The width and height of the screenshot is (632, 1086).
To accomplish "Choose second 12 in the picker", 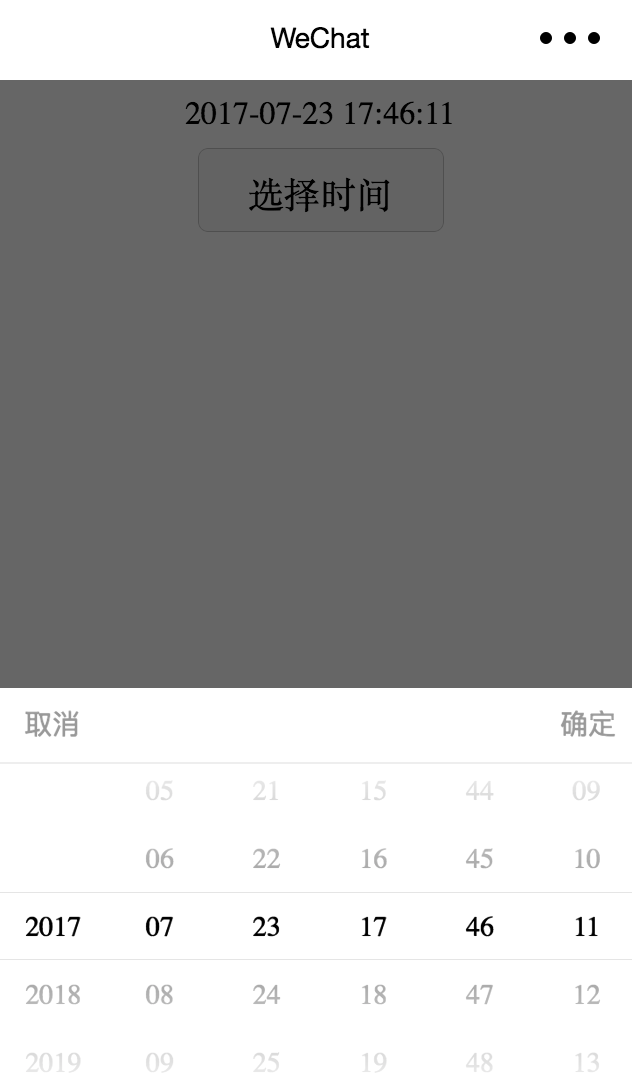I will point(586,995).
